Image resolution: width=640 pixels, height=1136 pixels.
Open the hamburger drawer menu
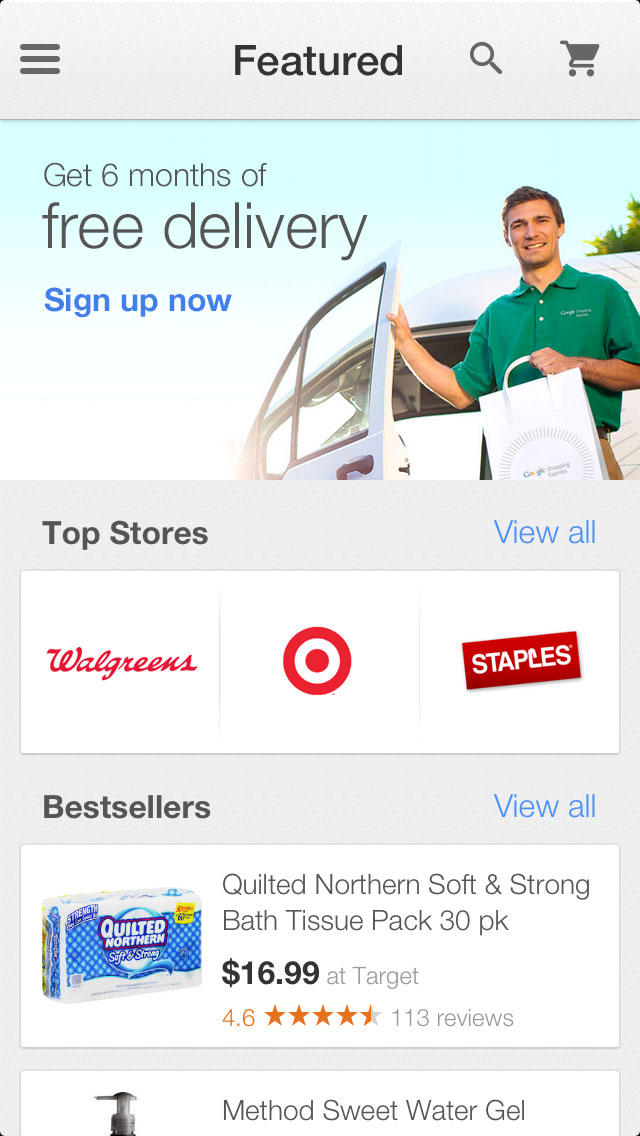40,60
